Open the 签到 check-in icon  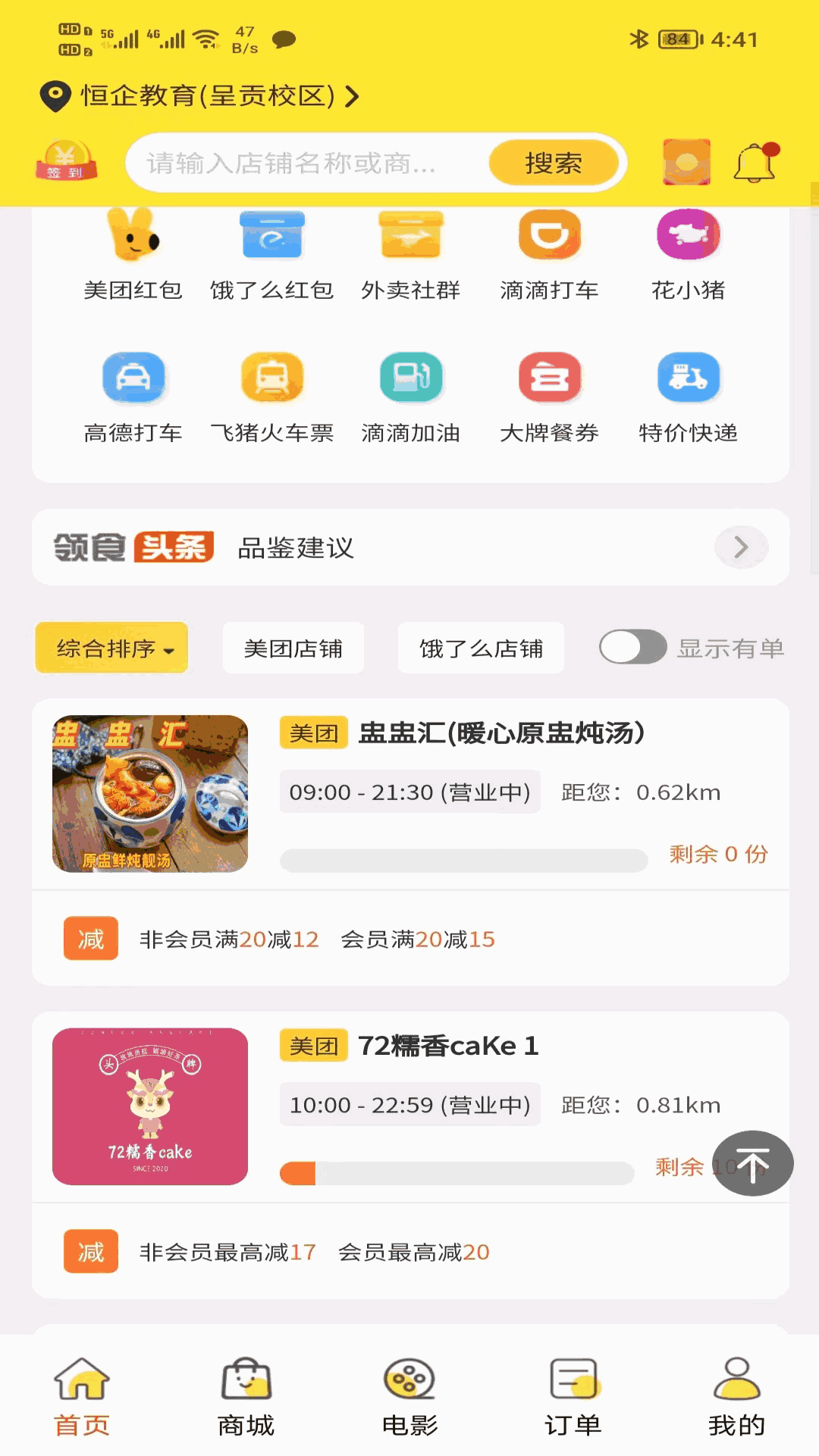(66, 162)
